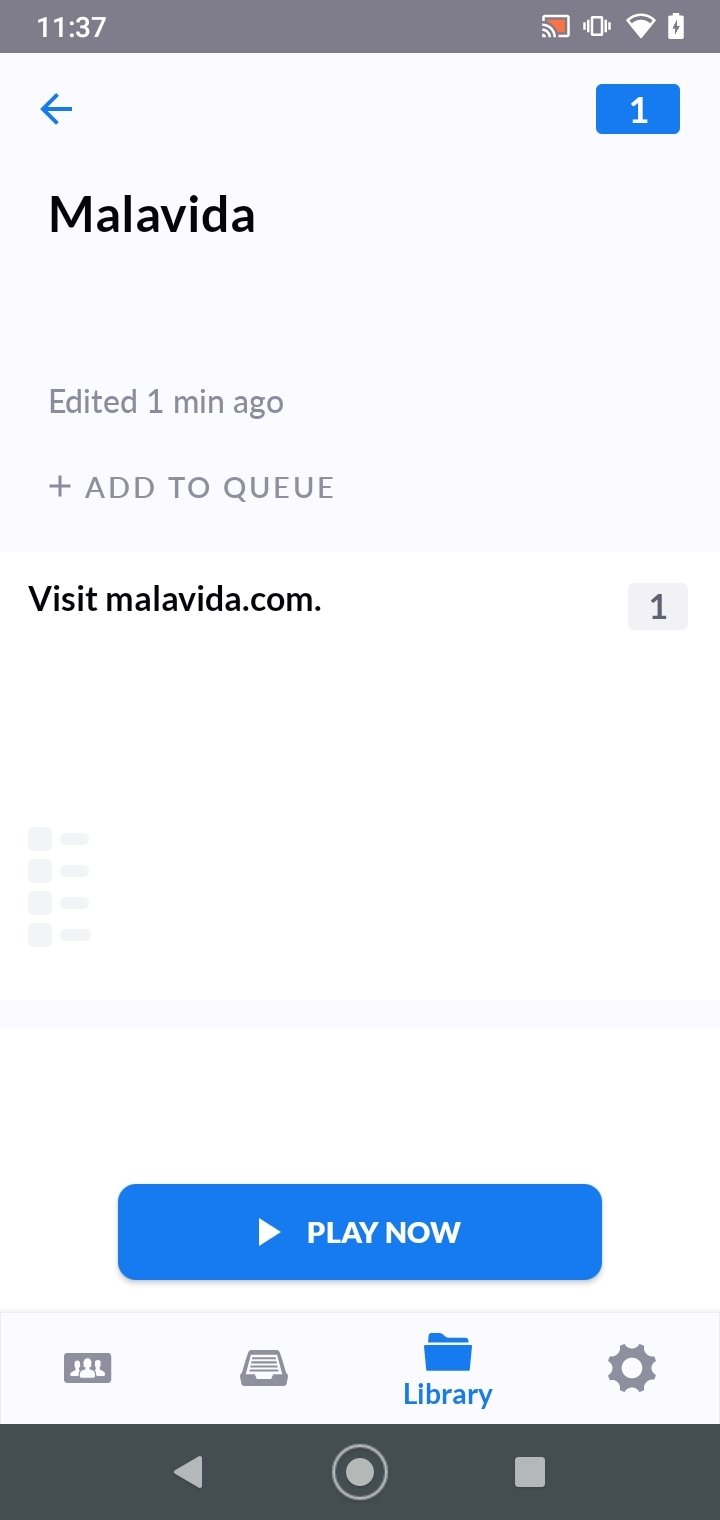Add Malavida to the queue

pos(191,487)
